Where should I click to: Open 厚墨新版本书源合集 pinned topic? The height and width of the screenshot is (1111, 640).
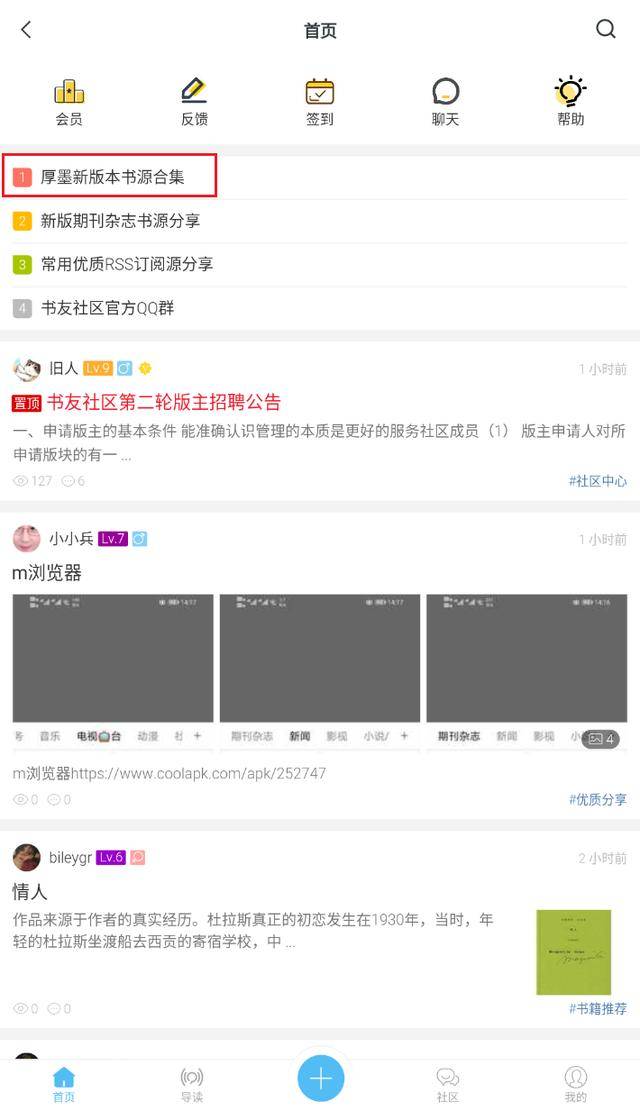tap(112, 178)
